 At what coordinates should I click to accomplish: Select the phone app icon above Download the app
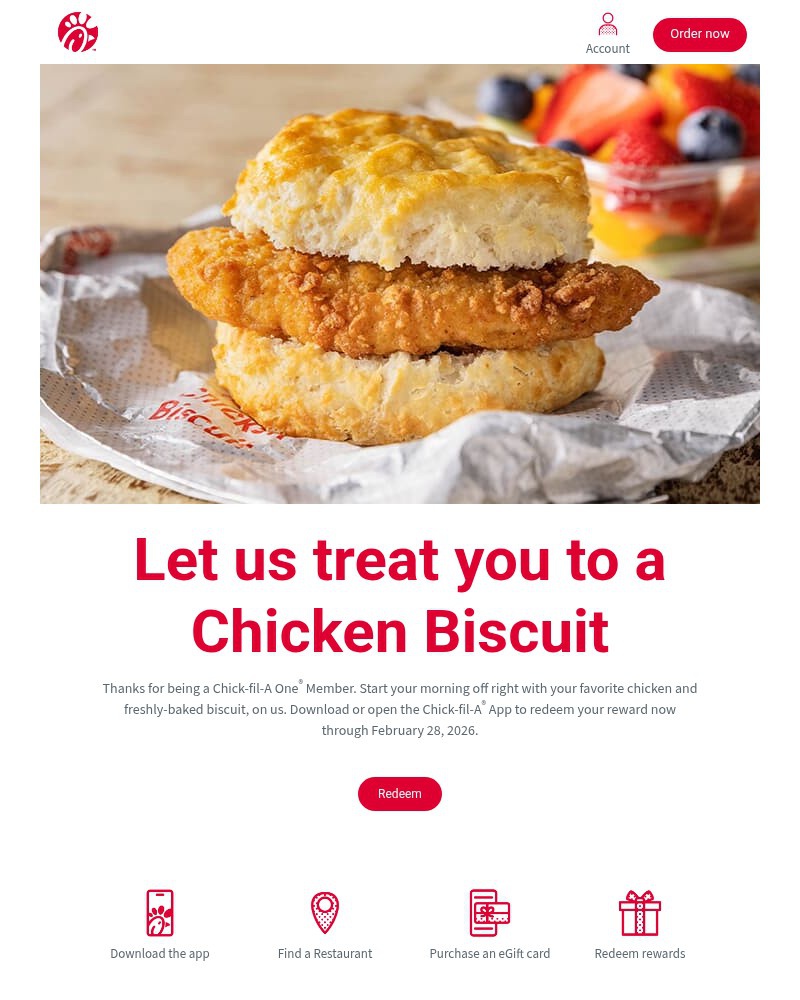pyautogui.click(x=160, y=913)
